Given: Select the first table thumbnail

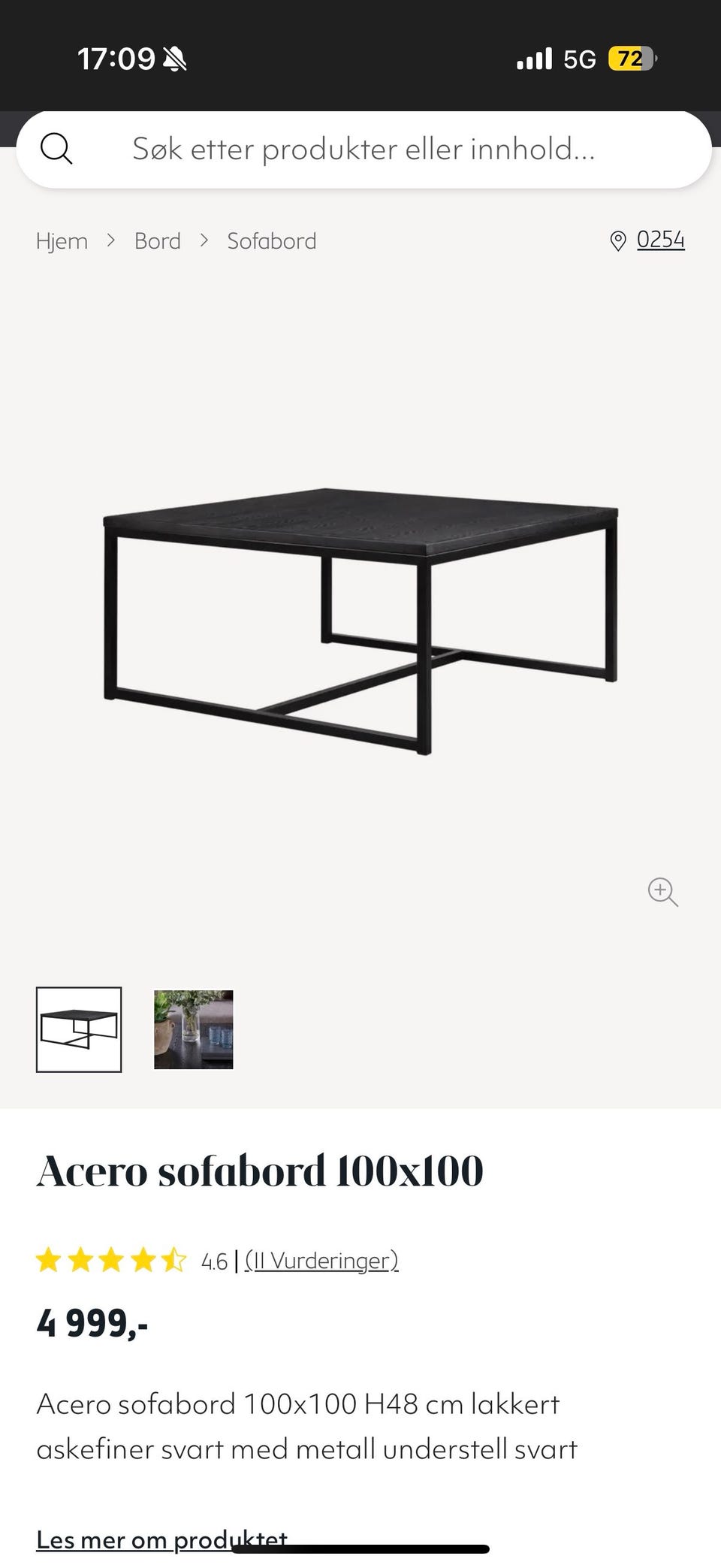Looking at the screenshot, I should coord(79,1029).
